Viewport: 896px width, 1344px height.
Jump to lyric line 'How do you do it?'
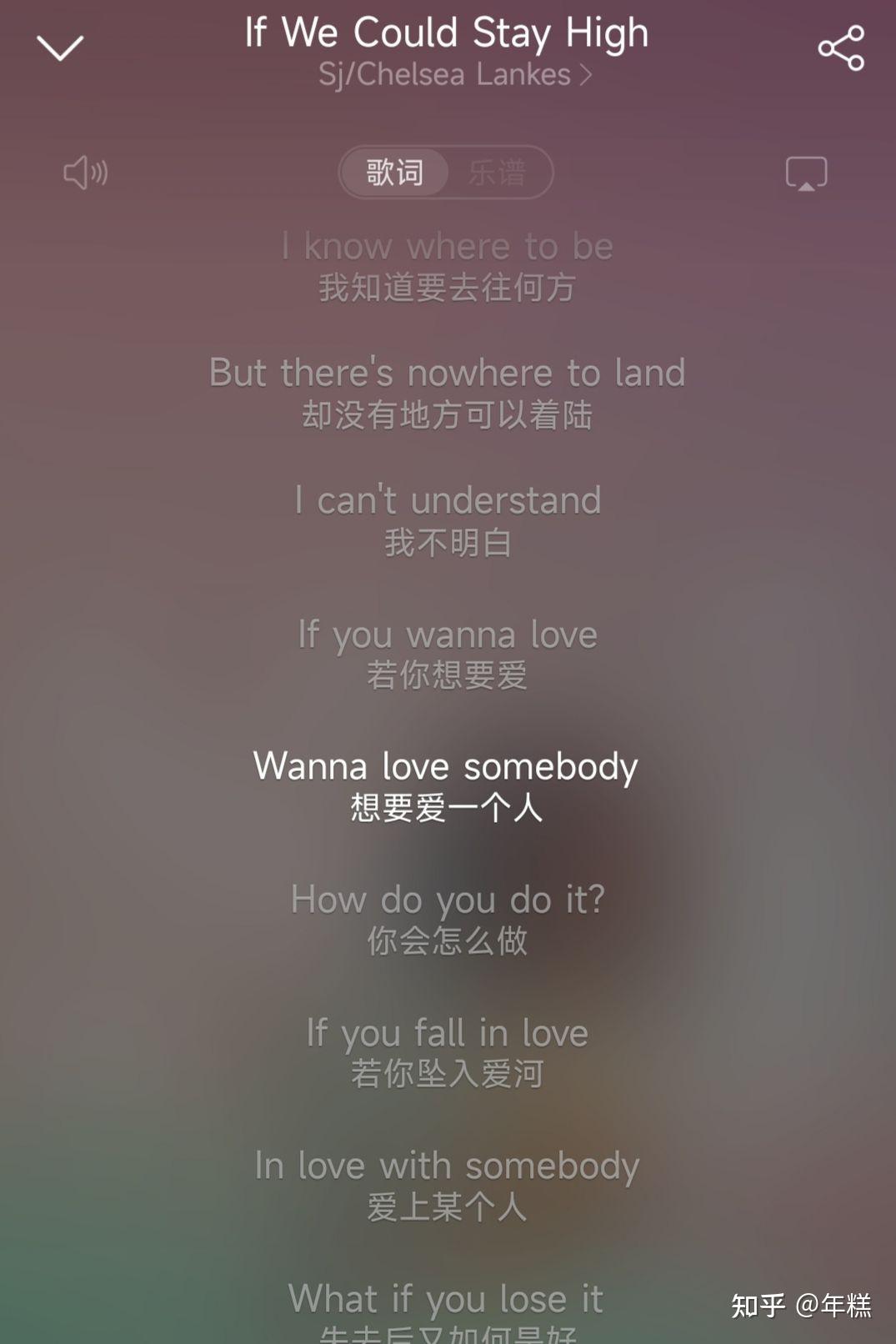coord(448,900)
